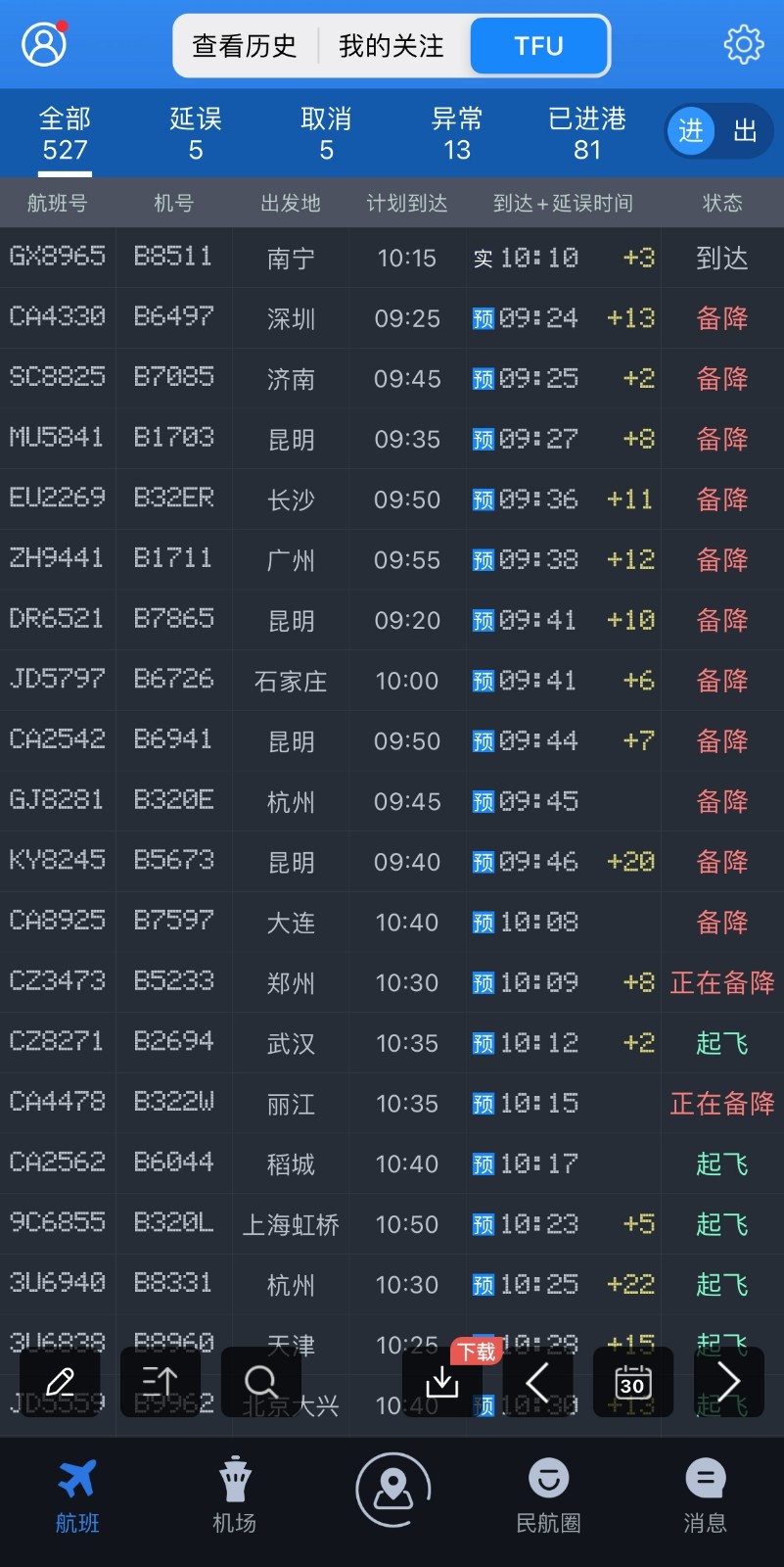Switch to the 机场 tab
Screen dimensions: 784x1567
coord(235,1494)
